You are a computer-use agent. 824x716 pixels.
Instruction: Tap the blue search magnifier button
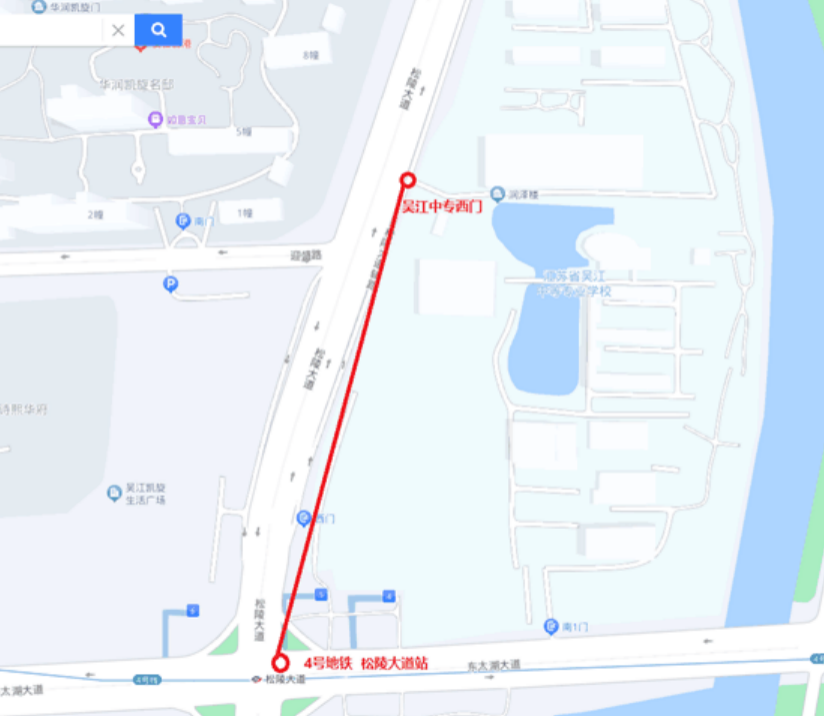coord(158,30)
